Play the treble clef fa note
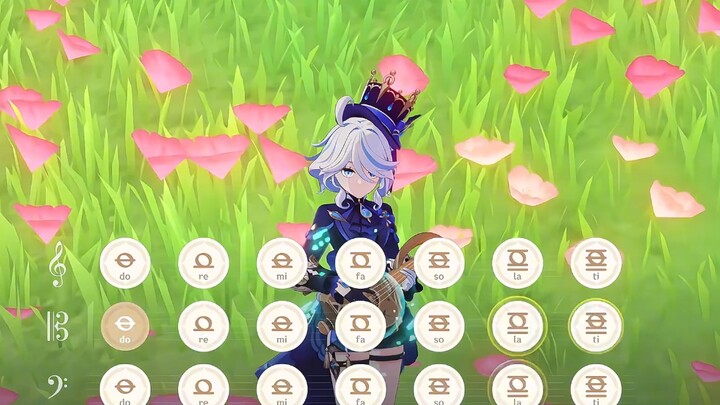 (360, 263)
